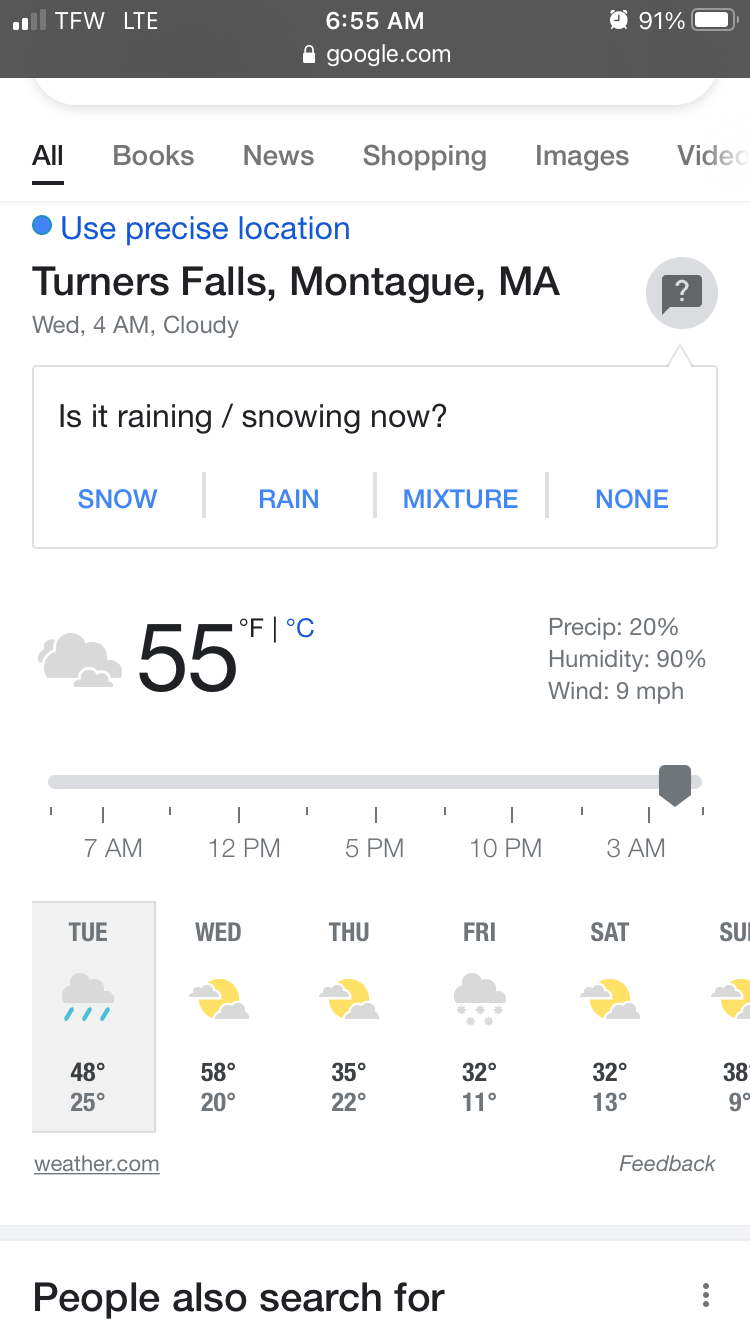Switch to the Books tab
This screenshot has height=1334, width=750.
[153, 156]
